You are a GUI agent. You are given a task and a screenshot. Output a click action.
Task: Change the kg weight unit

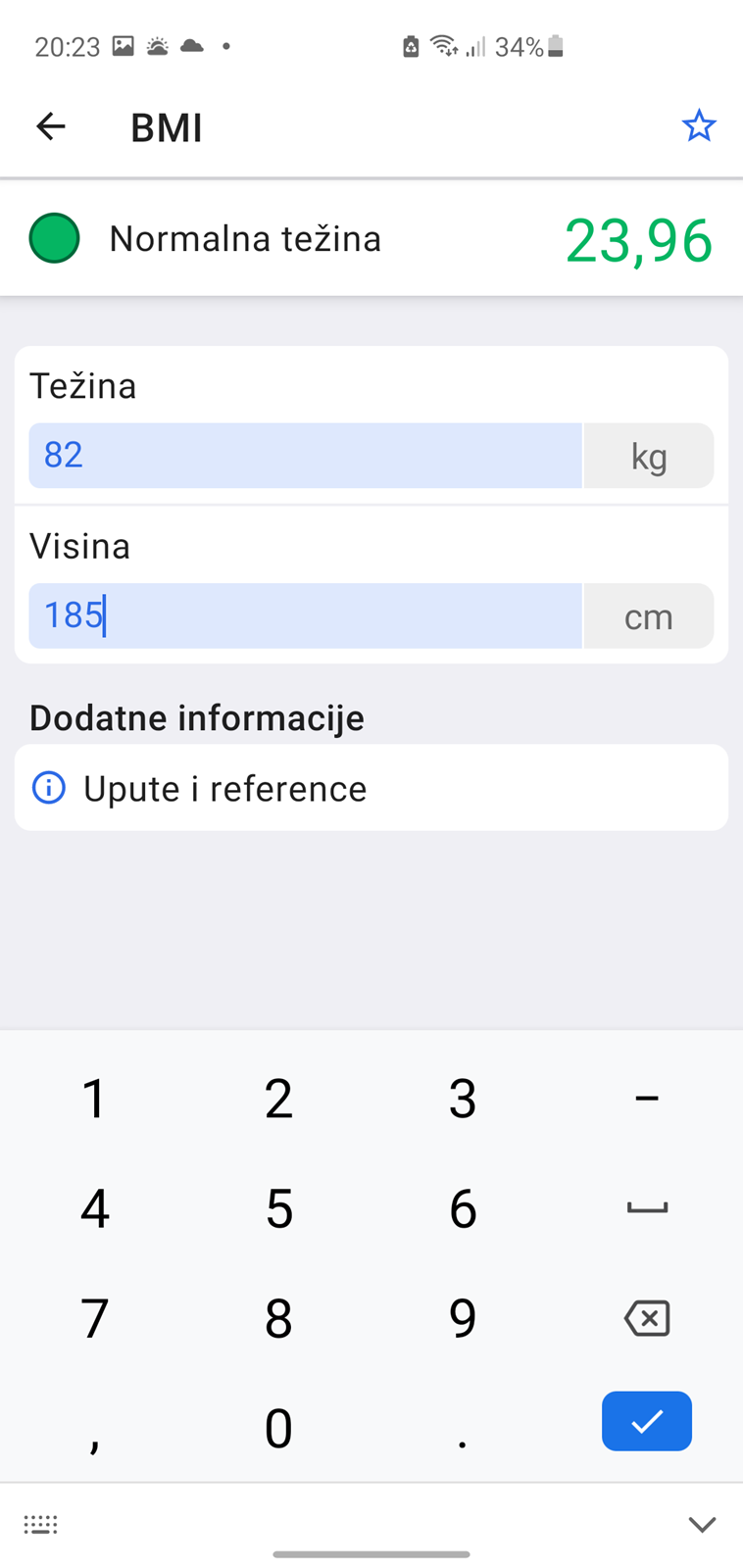click(649, 456)
